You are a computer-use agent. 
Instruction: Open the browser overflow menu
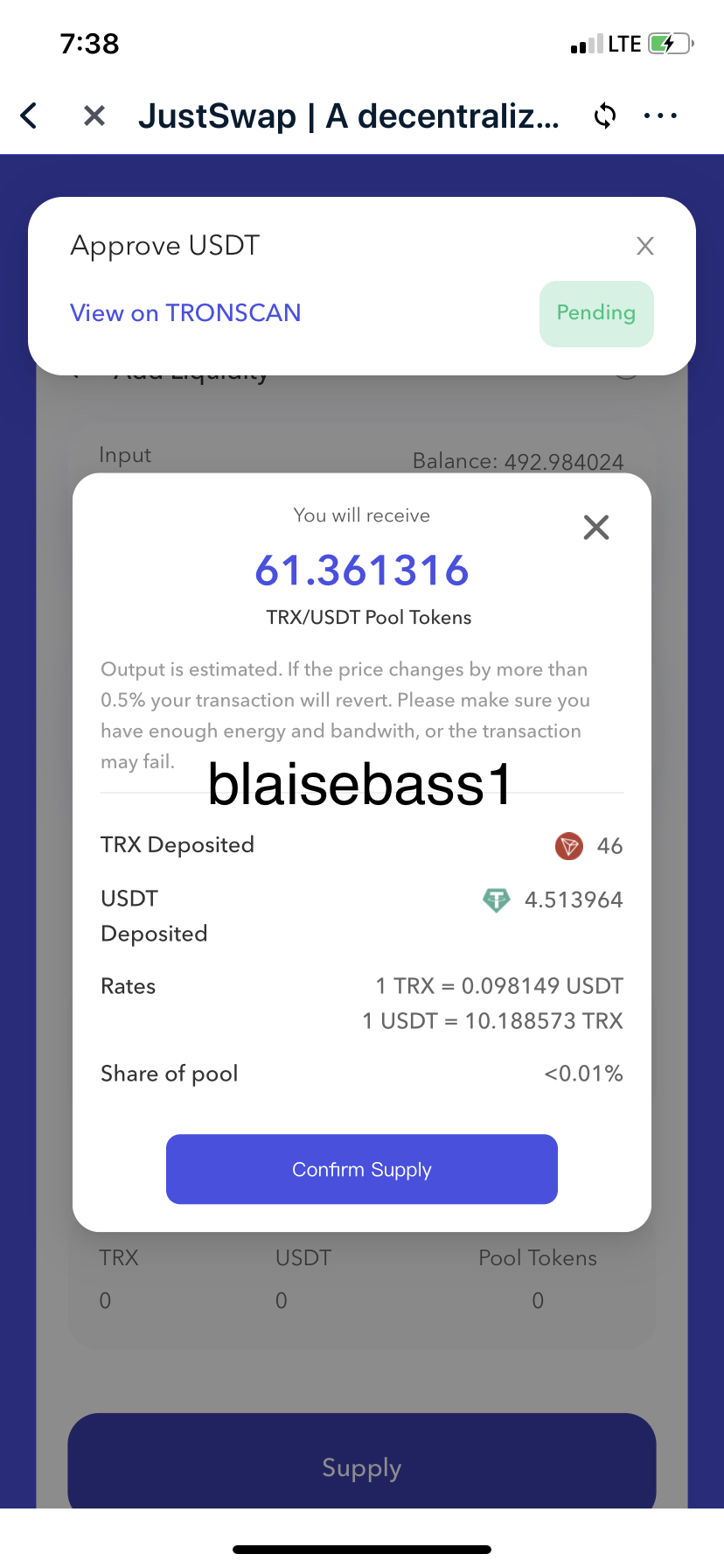[x=660, y=115]
